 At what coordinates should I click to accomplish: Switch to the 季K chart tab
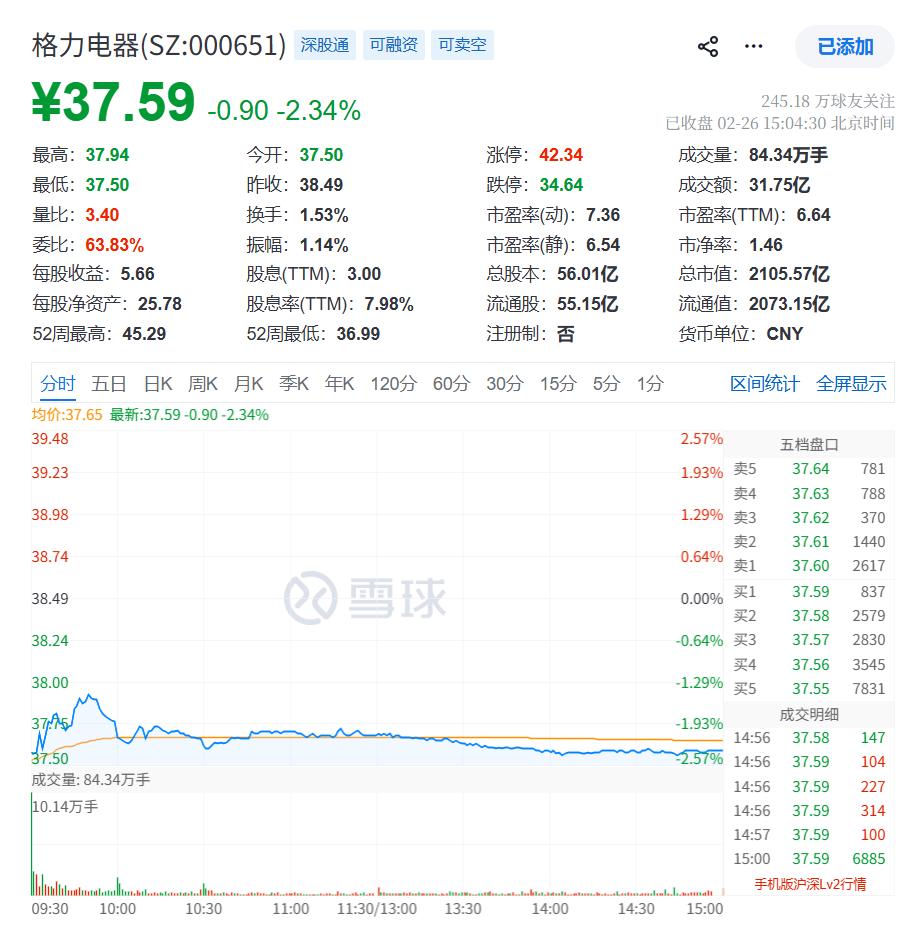294,383
